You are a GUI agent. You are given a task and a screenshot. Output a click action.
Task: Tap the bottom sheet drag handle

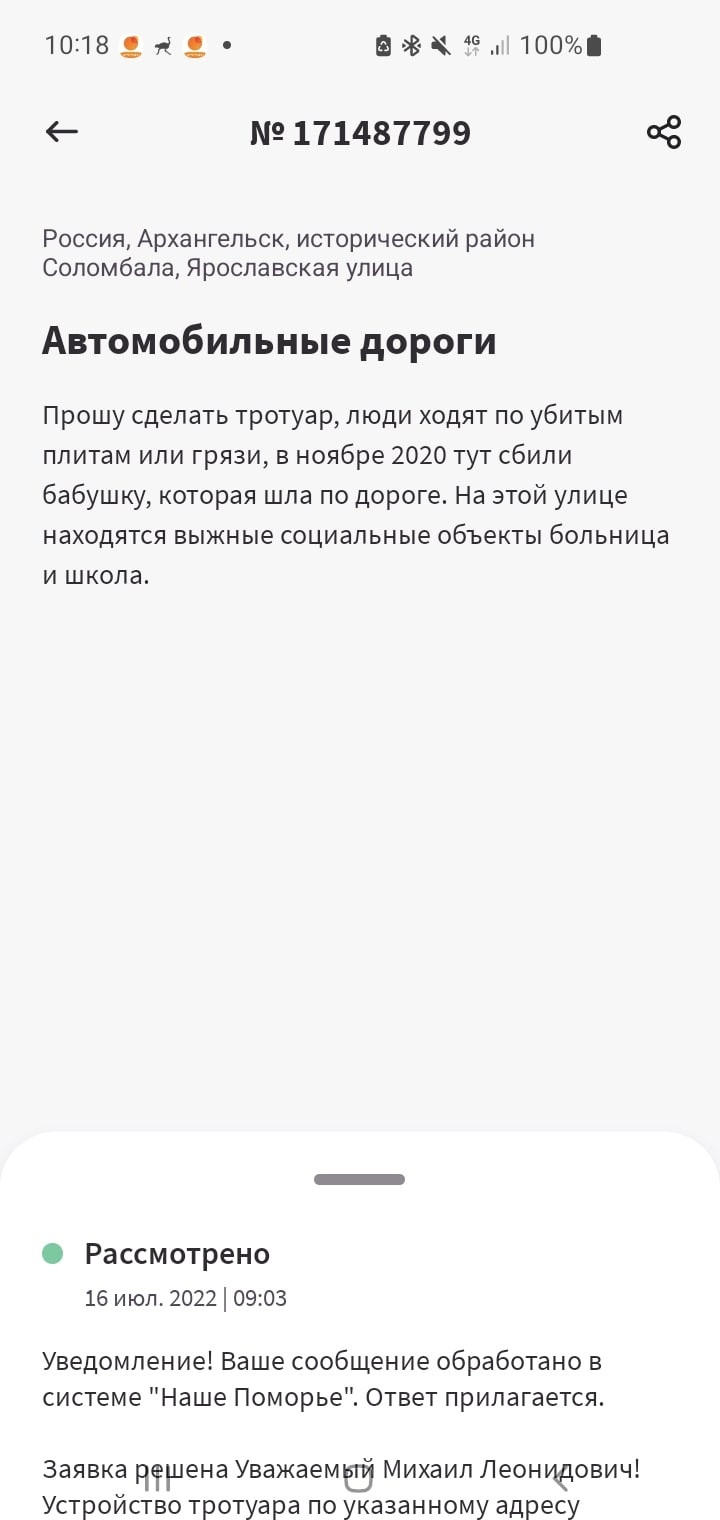[359, 1180]
